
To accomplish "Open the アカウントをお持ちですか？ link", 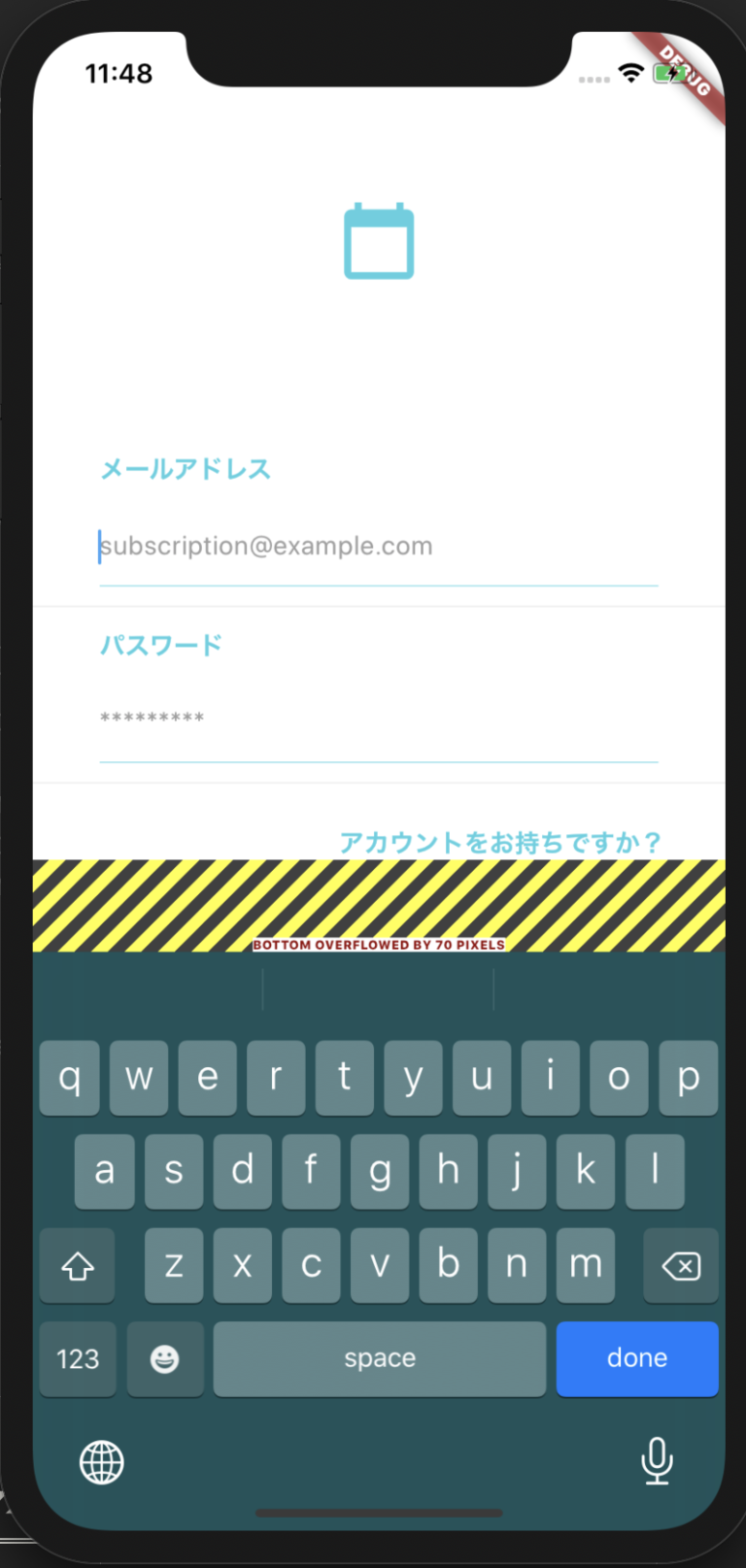I will 500,842.
